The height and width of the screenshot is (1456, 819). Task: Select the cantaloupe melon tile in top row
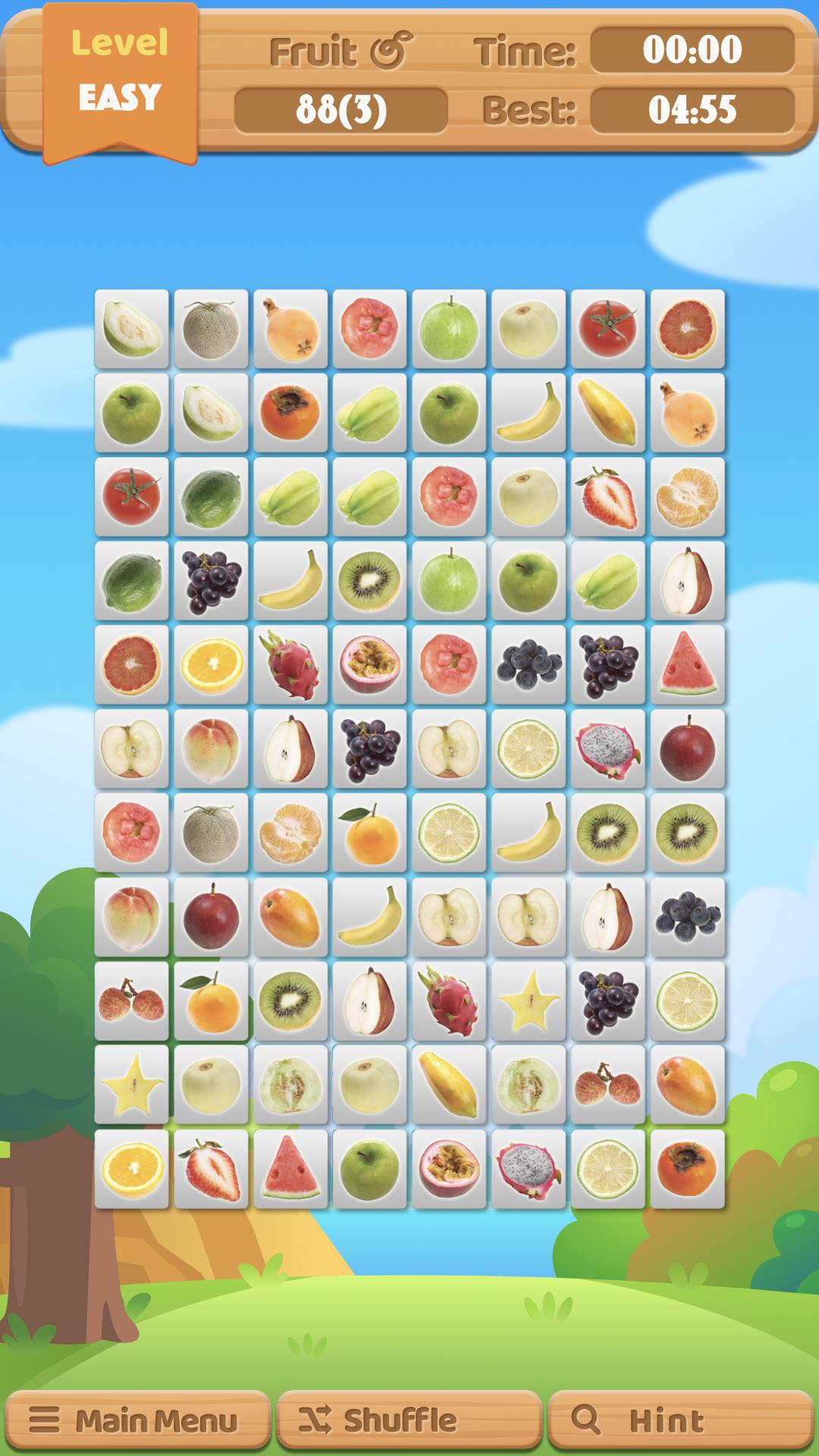click(210, 328)
